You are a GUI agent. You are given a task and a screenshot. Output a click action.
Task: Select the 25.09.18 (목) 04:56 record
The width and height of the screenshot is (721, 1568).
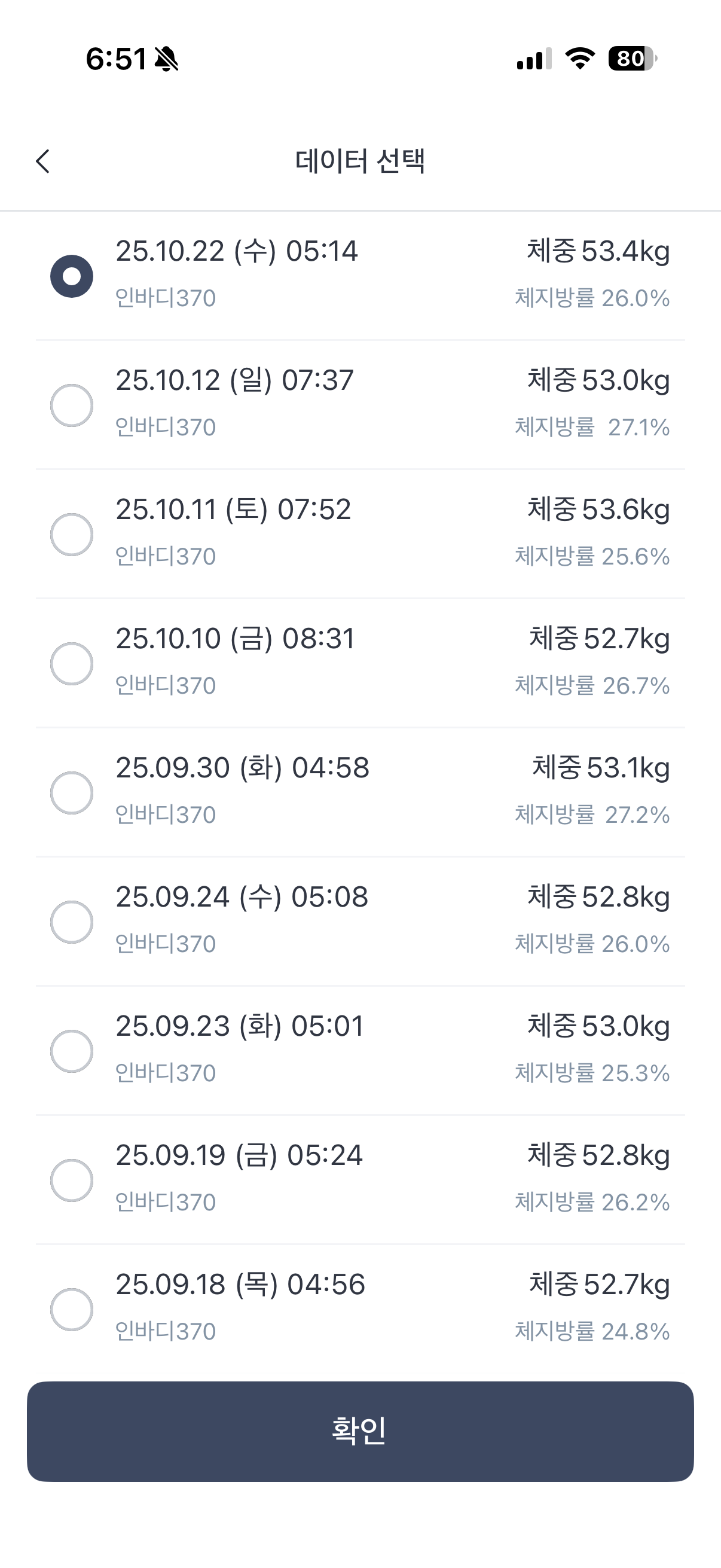tap(72, 1309)
